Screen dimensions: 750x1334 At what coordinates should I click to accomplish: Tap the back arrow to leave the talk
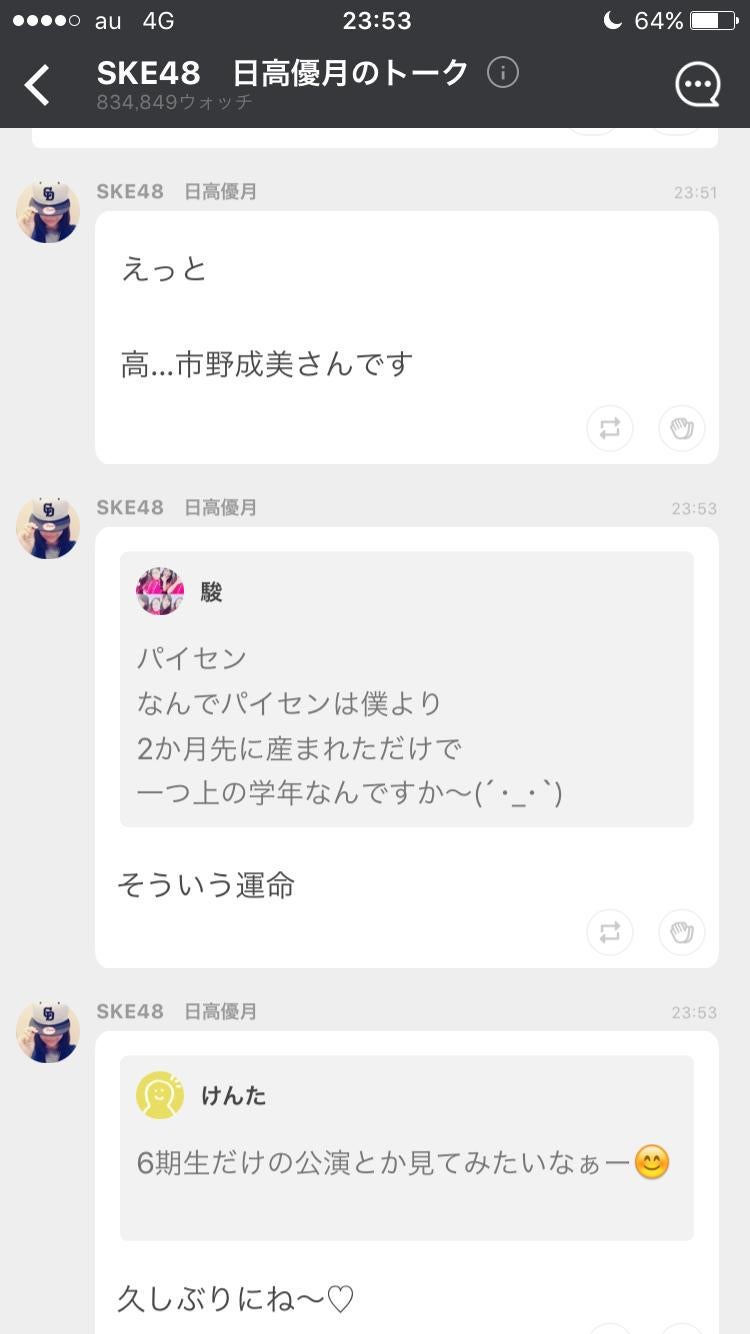37,85
